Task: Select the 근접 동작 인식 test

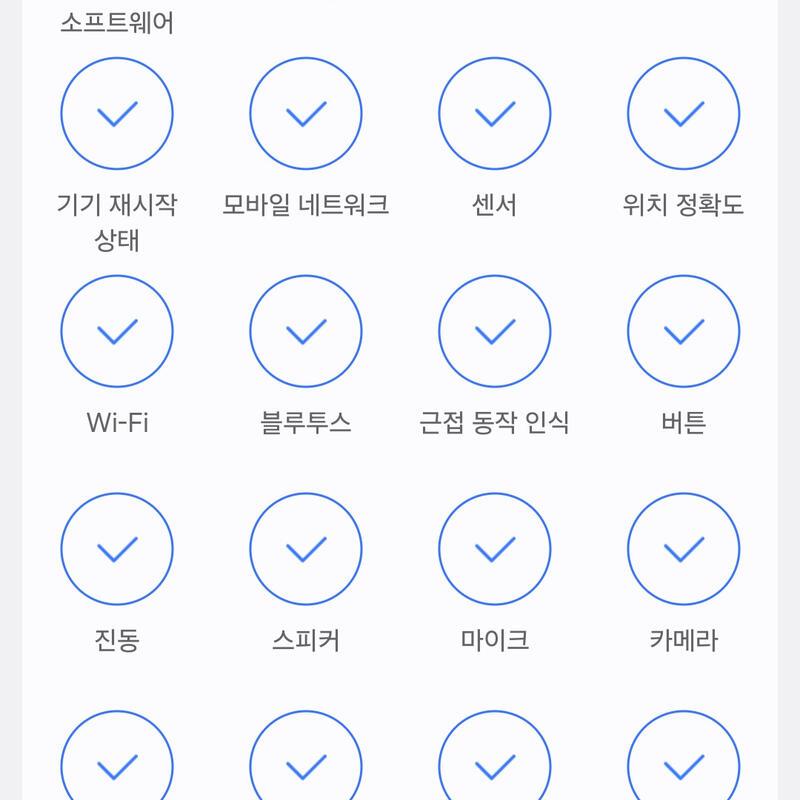Action: (x=494, y=331)
